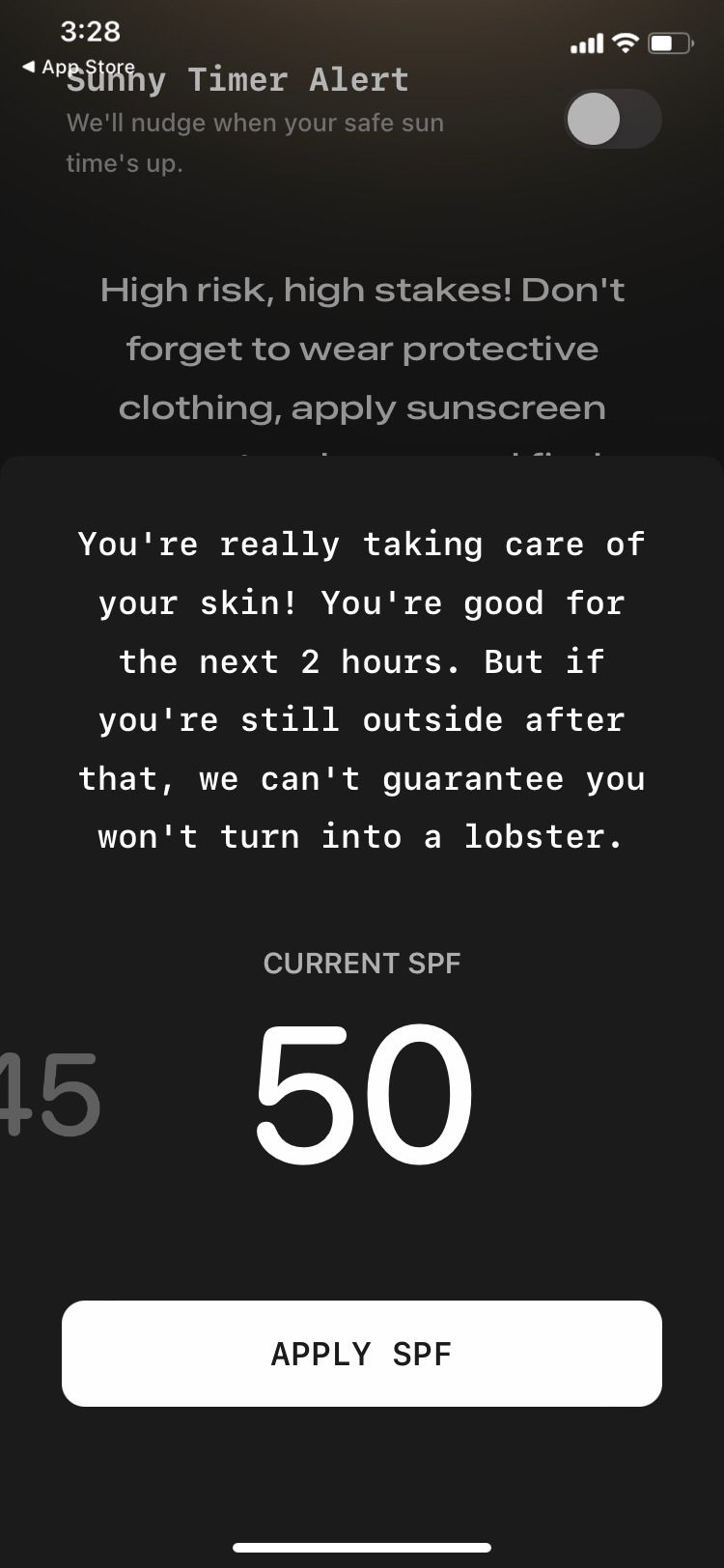The image size is (724, 1568).
Task: Enable sun timer nudges with the switch
Action: pyautogui.click(x=612, y=118)
